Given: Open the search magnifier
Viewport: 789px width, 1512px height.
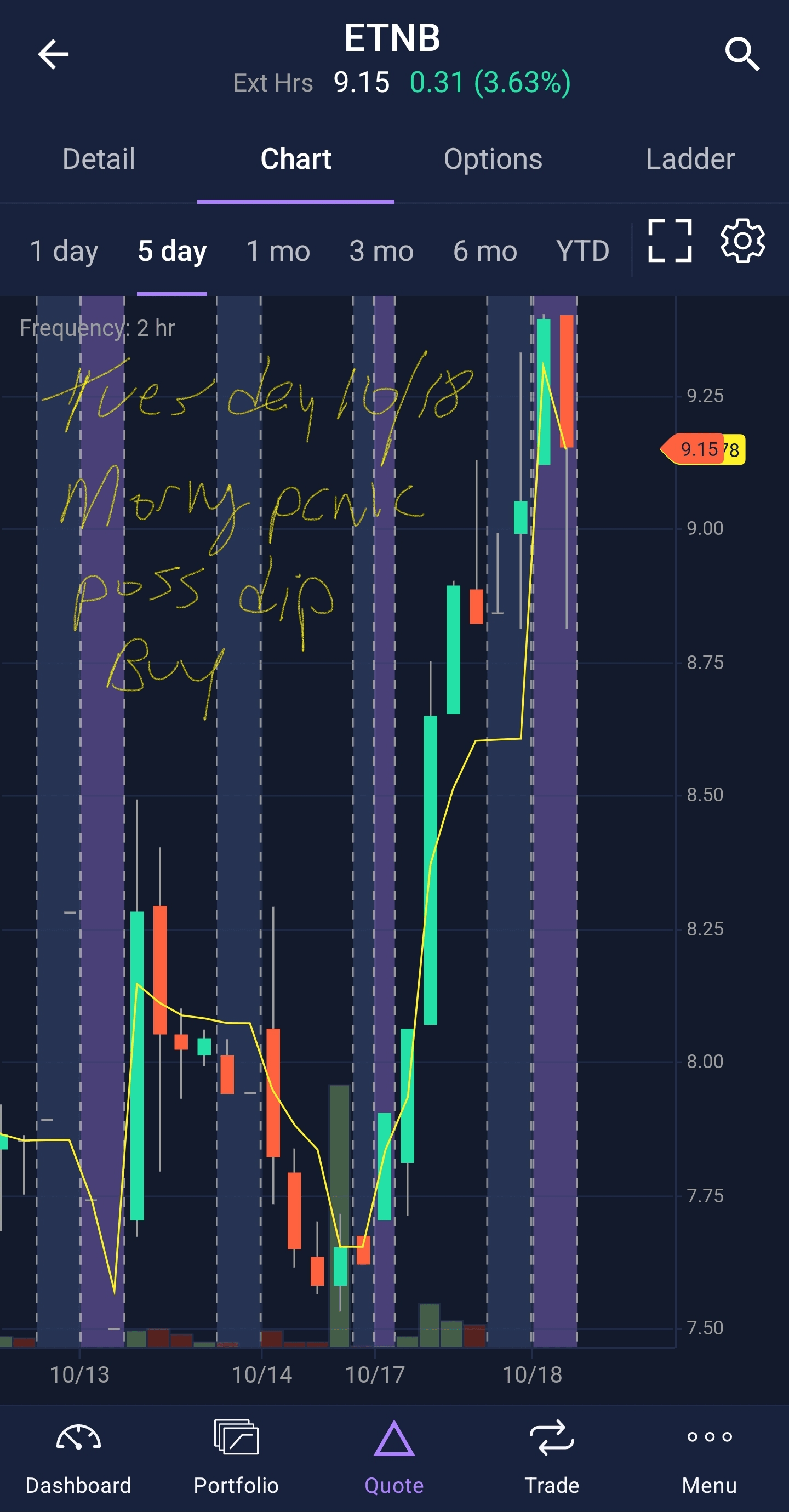Looking at the screenshot, I should (742, 55).
